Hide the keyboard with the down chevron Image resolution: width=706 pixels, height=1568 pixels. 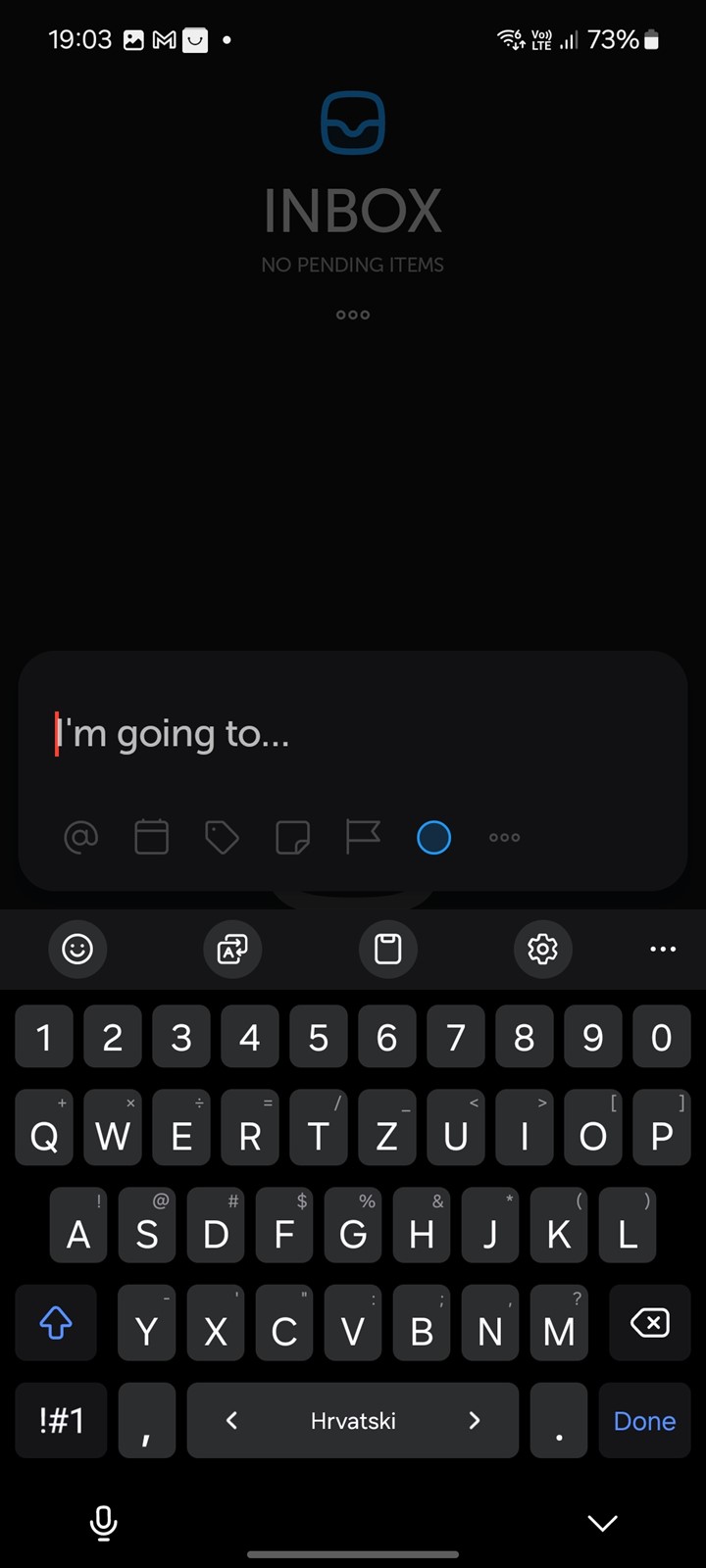[x=602, y=1523]
